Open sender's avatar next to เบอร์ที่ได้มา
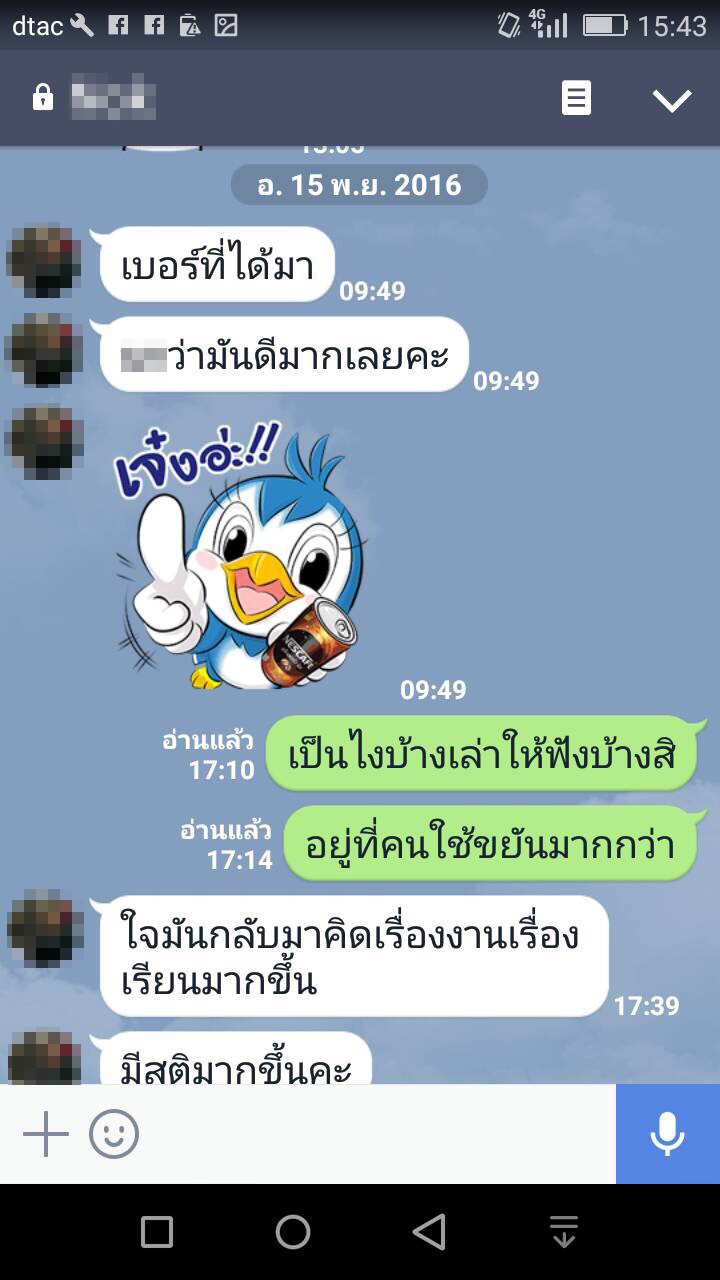The image size is (720, 1280). tap(44, 260)
